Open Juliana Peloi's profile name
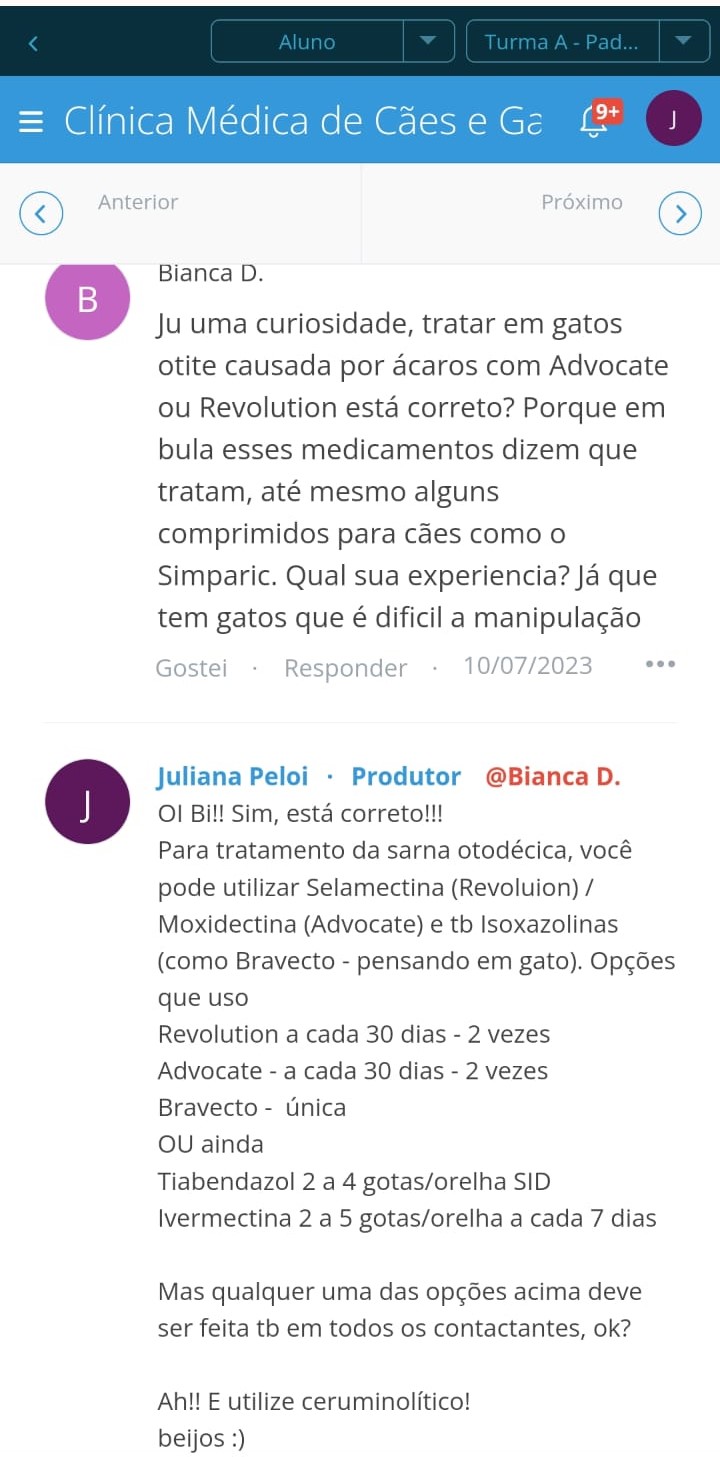 233,777
